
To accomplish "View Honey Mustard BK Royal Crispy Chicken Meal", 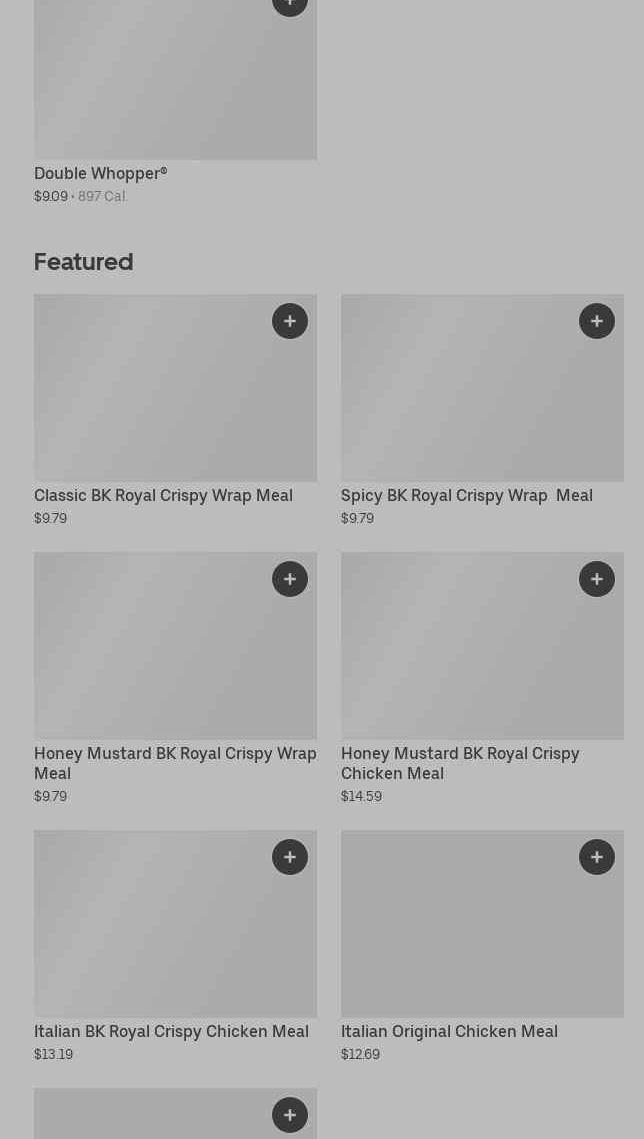I will click(x=460, y=762).
